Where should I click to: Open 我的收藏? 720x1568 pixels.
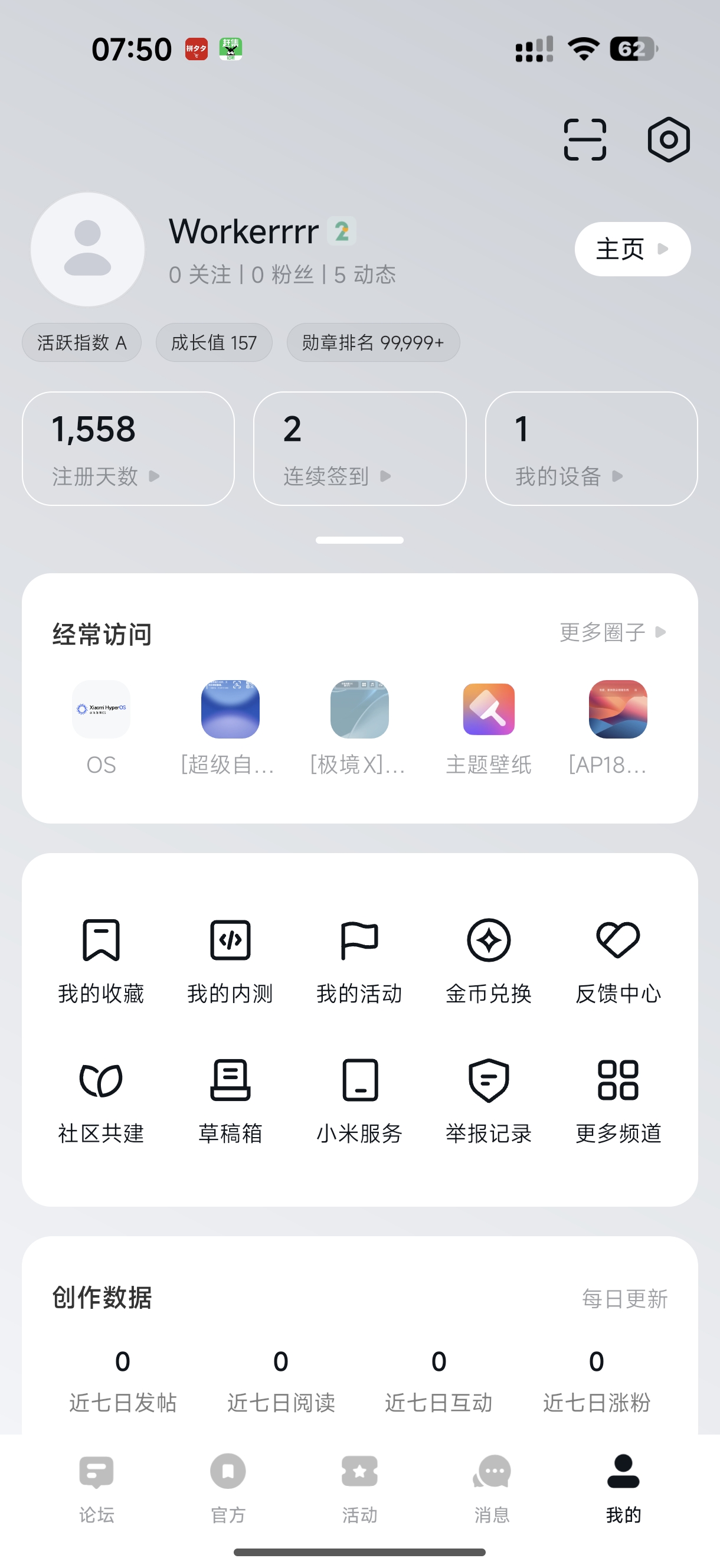(x=101, y=960)
